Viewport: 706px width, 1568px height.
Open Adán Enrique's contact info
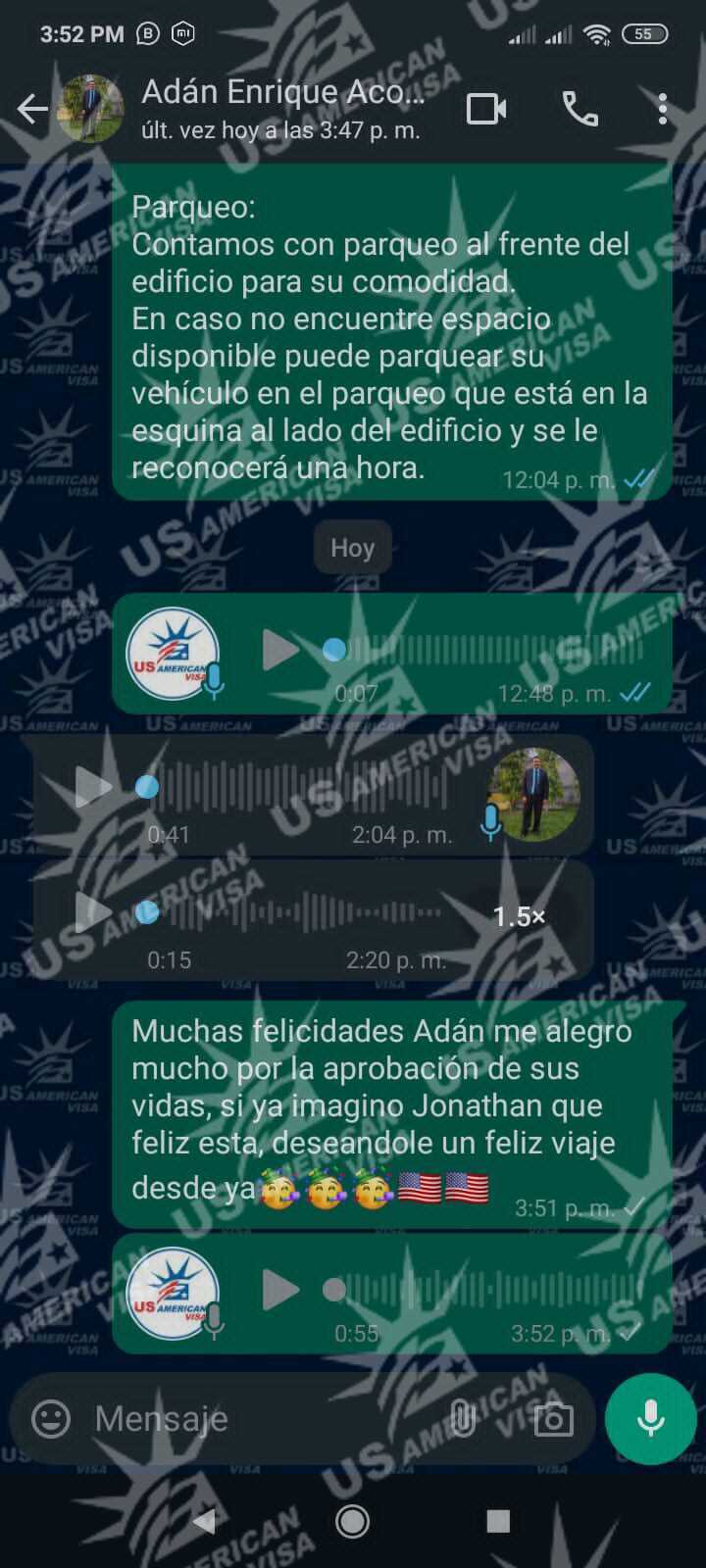tap(282, 108)
